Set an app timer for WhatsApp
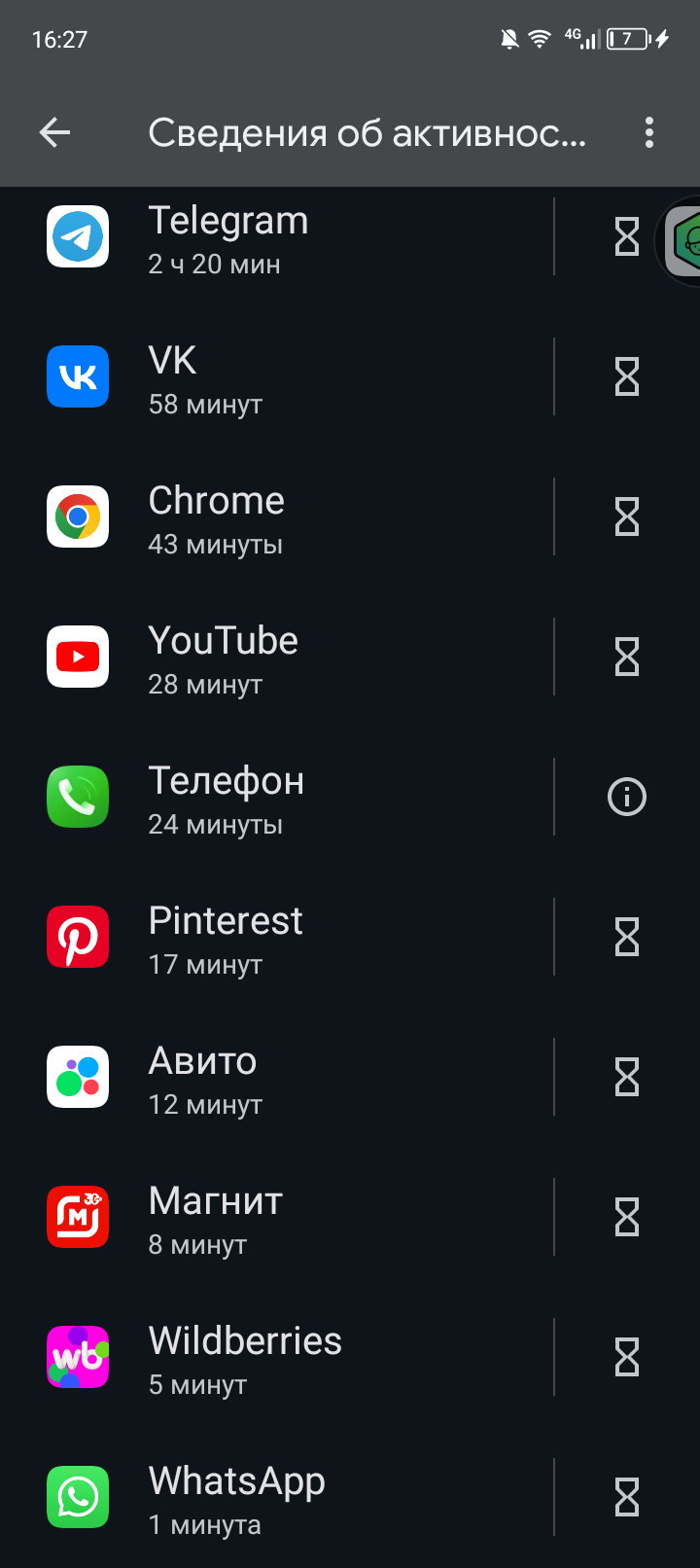Screen dimensions: 700x1568 [627, 1498]
